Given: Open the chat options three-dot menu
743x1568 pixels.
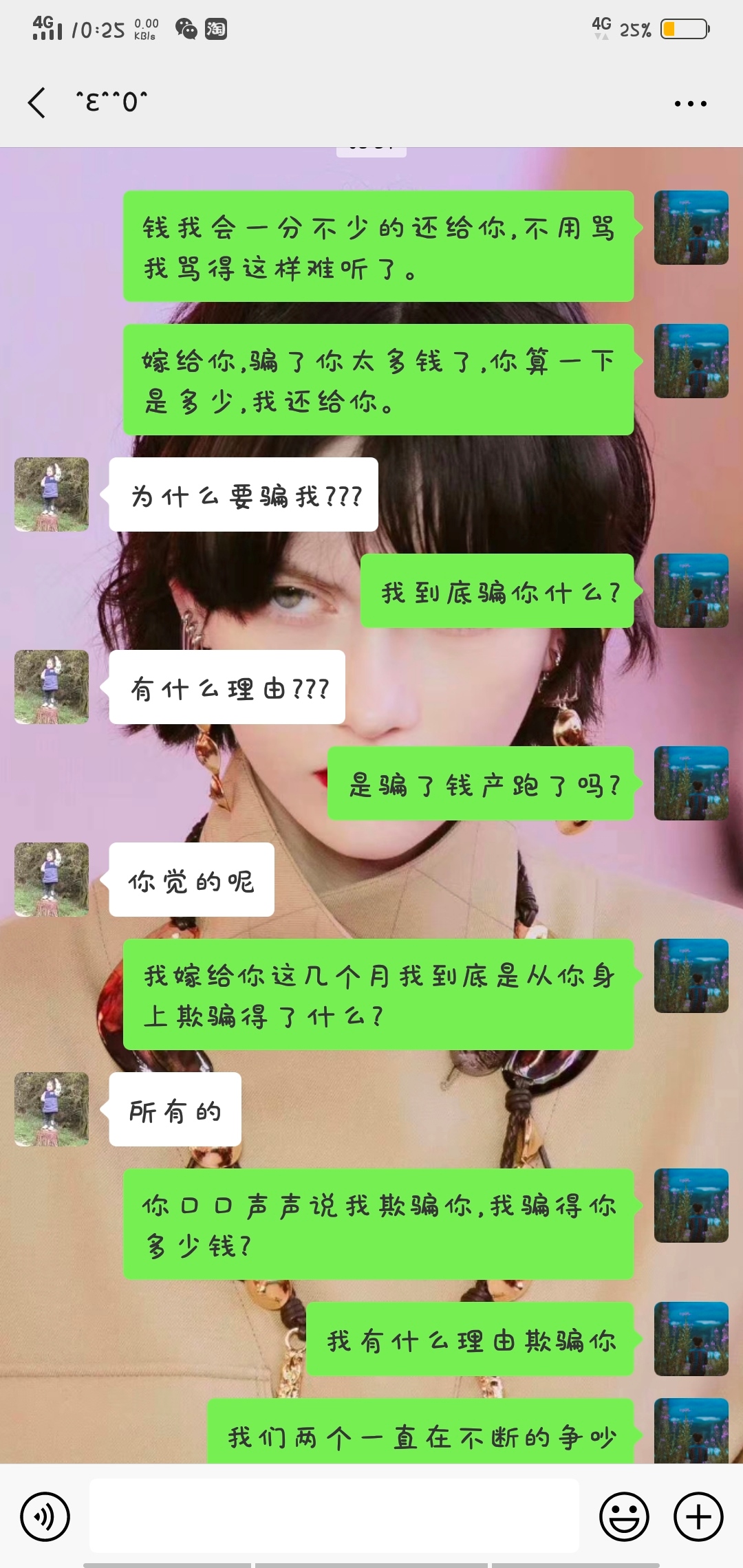Looking at the screenshot, I should tap(690, 104).
